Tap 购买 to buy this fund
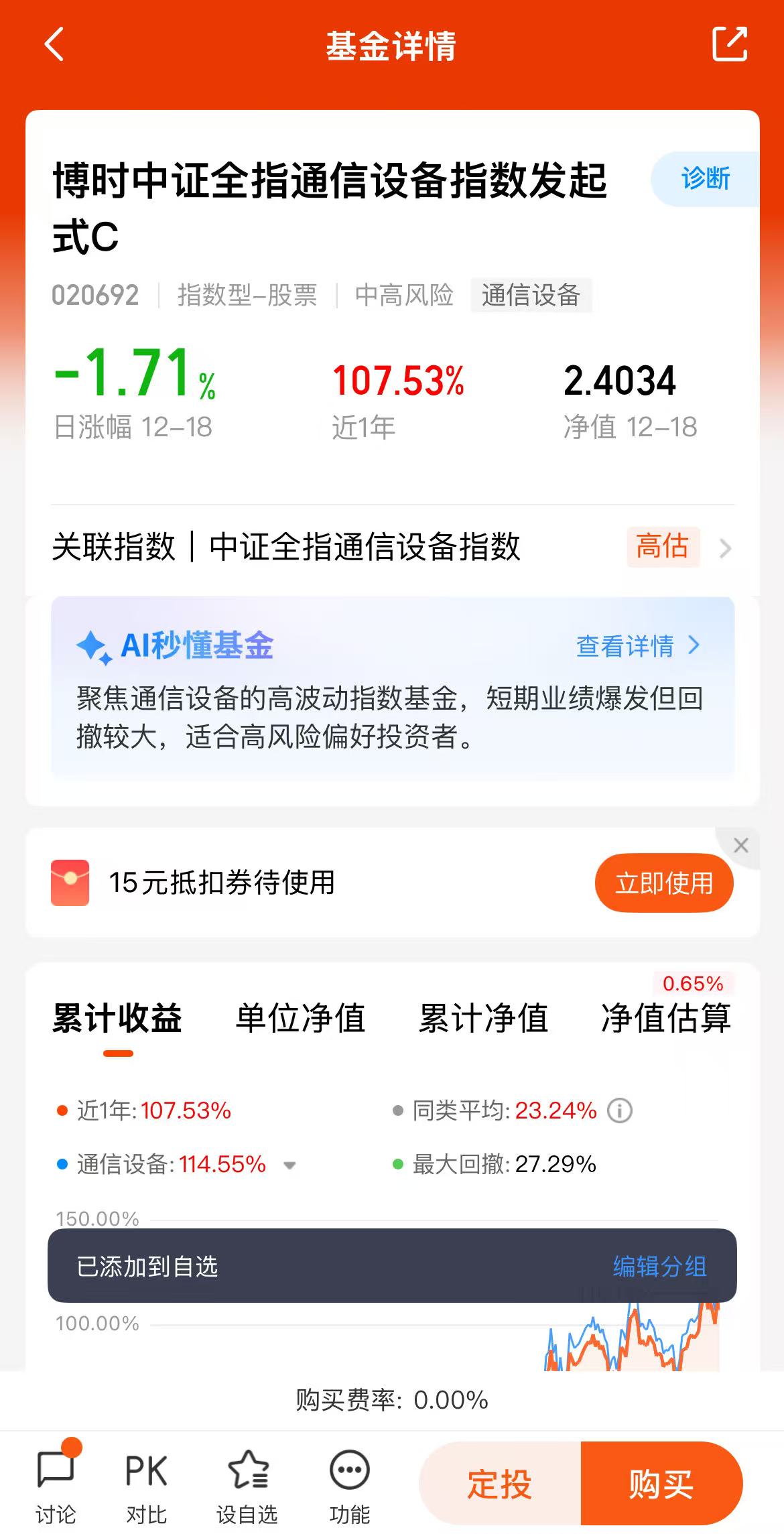784x1534 pixels. [x=661, y=1484]
